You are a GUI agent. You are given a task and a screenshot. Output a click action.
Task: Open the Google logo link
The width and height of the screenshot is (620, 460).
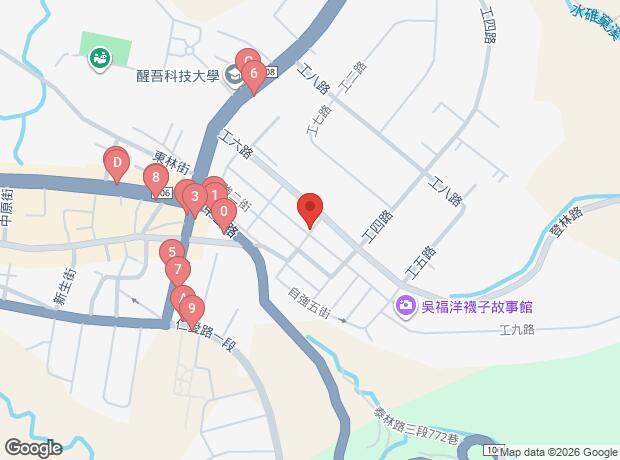[x=32, y=447]
